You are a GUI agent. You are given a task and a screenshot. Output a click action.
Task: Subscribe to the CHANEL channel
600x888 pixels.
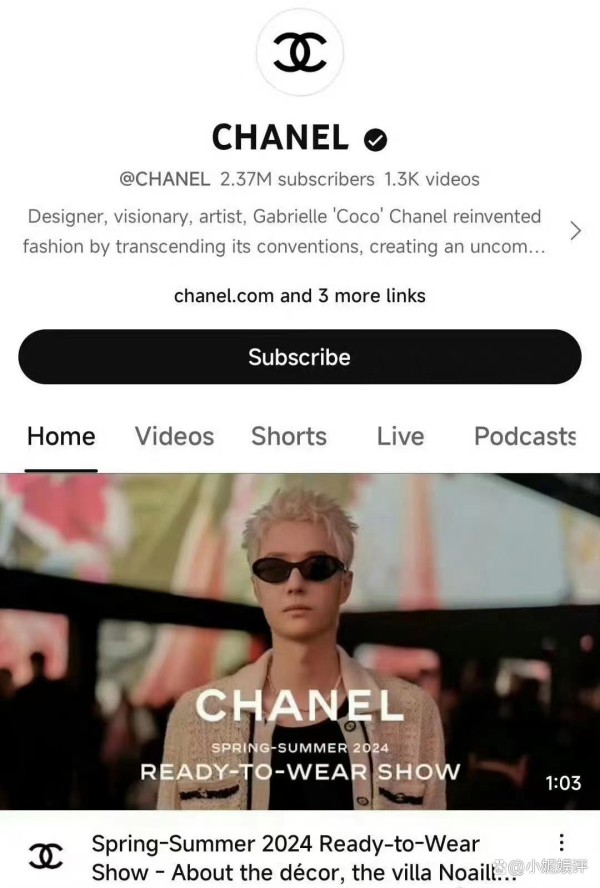299,357
